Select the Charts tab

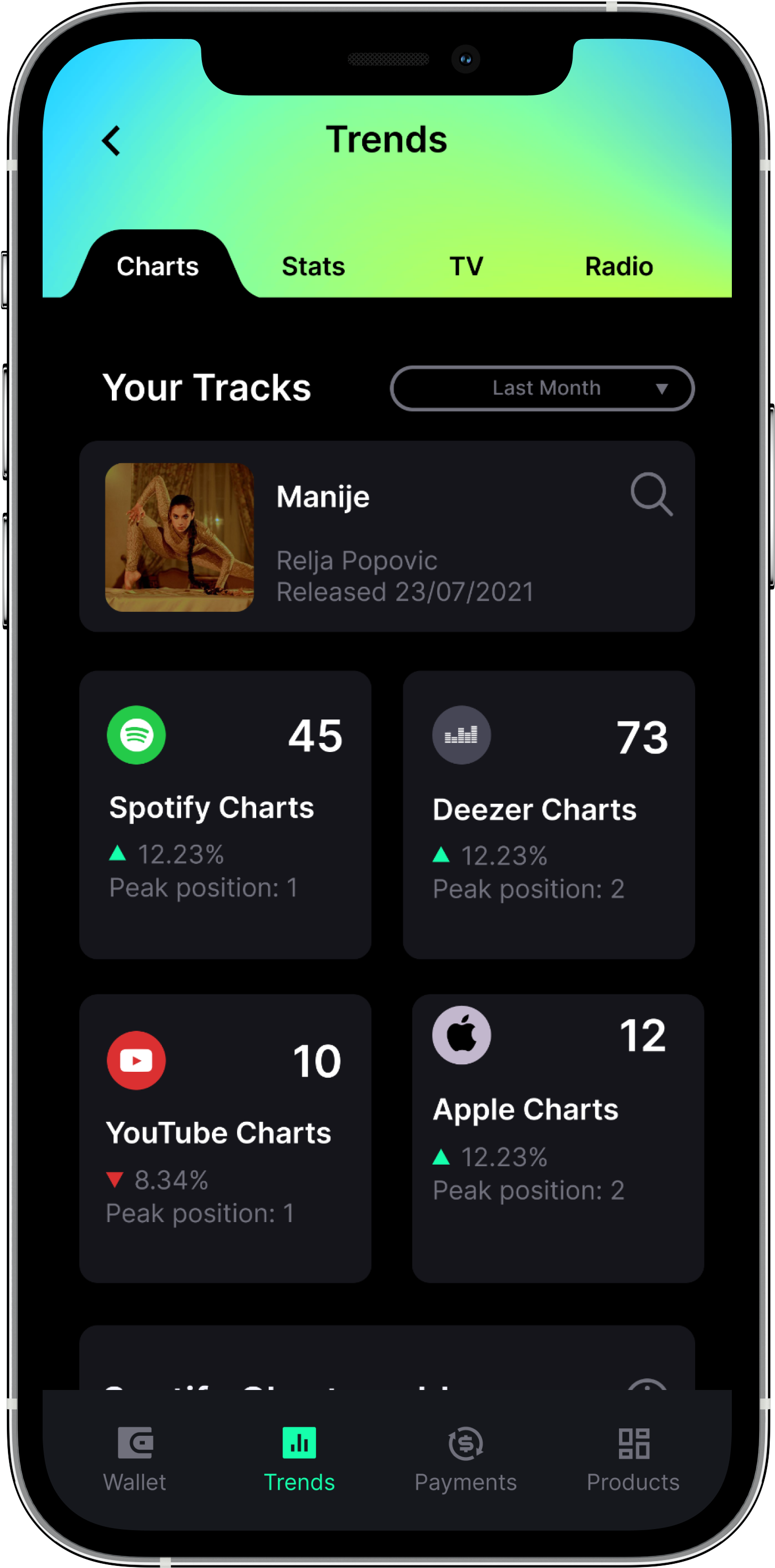click(x=158, y=266)
